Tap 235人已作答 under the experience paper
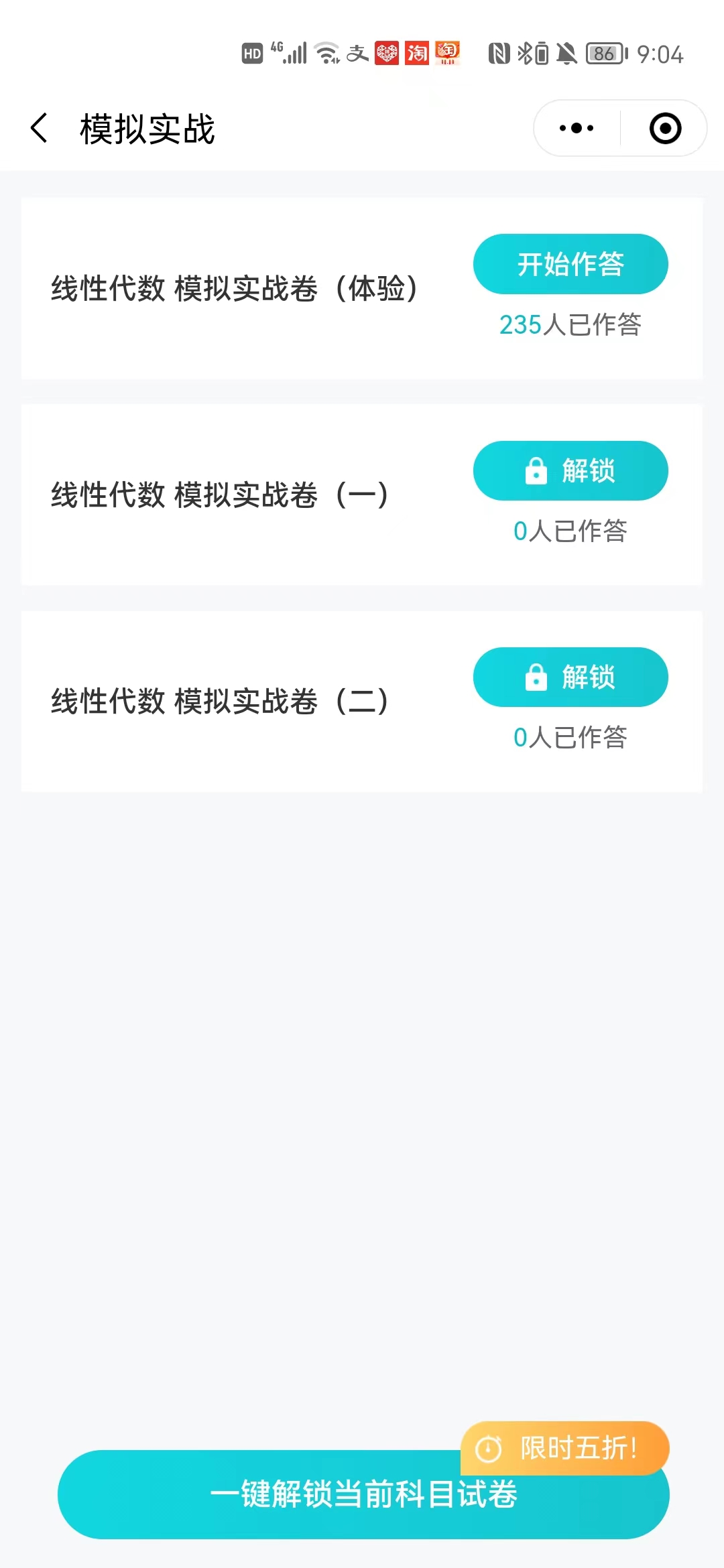This screenshot has height=1568, width=724. click(x=570, y=326)
